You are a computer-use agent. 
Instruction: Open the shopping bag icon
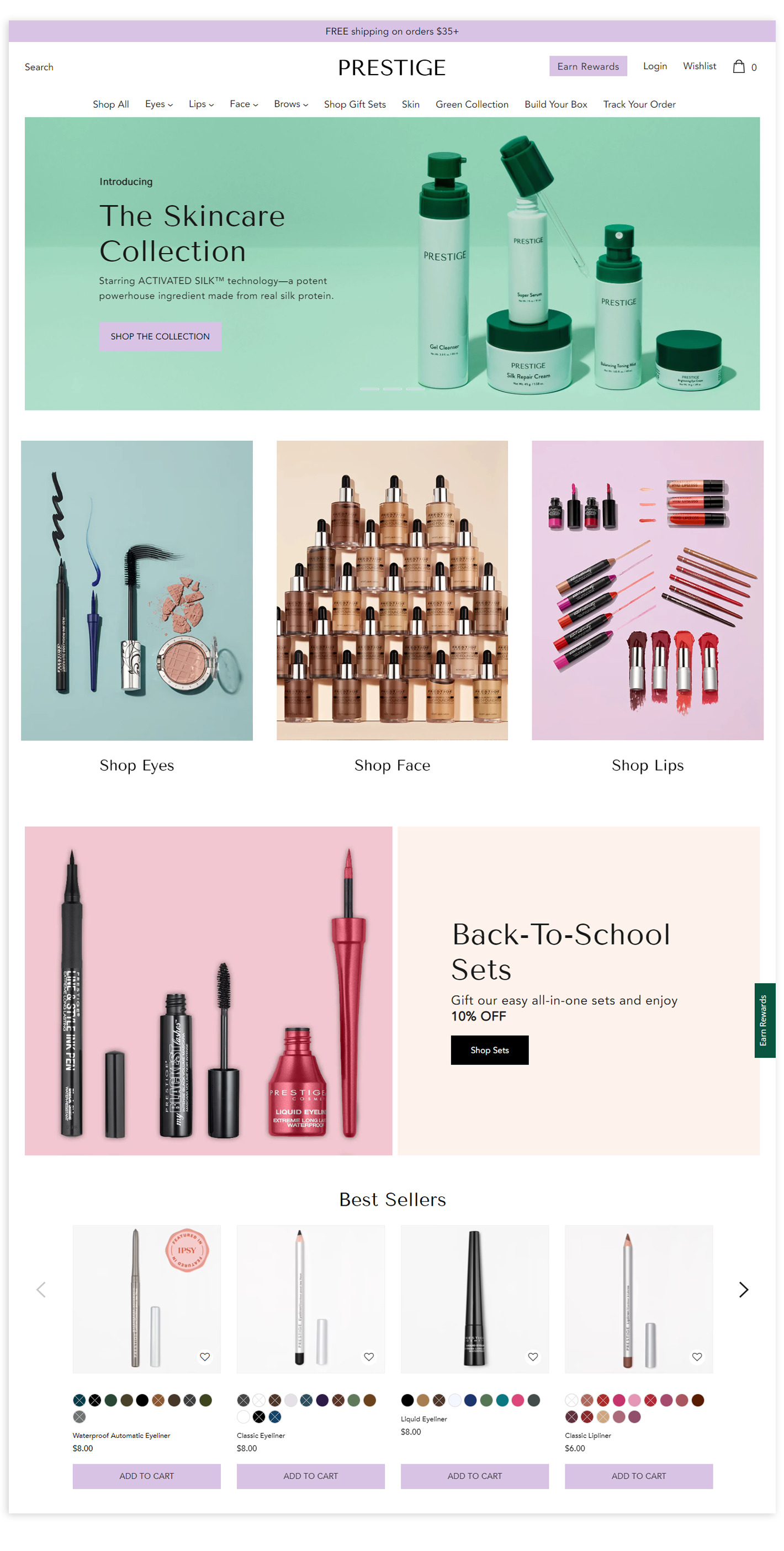pyautogui.click(x=738, y=66)
